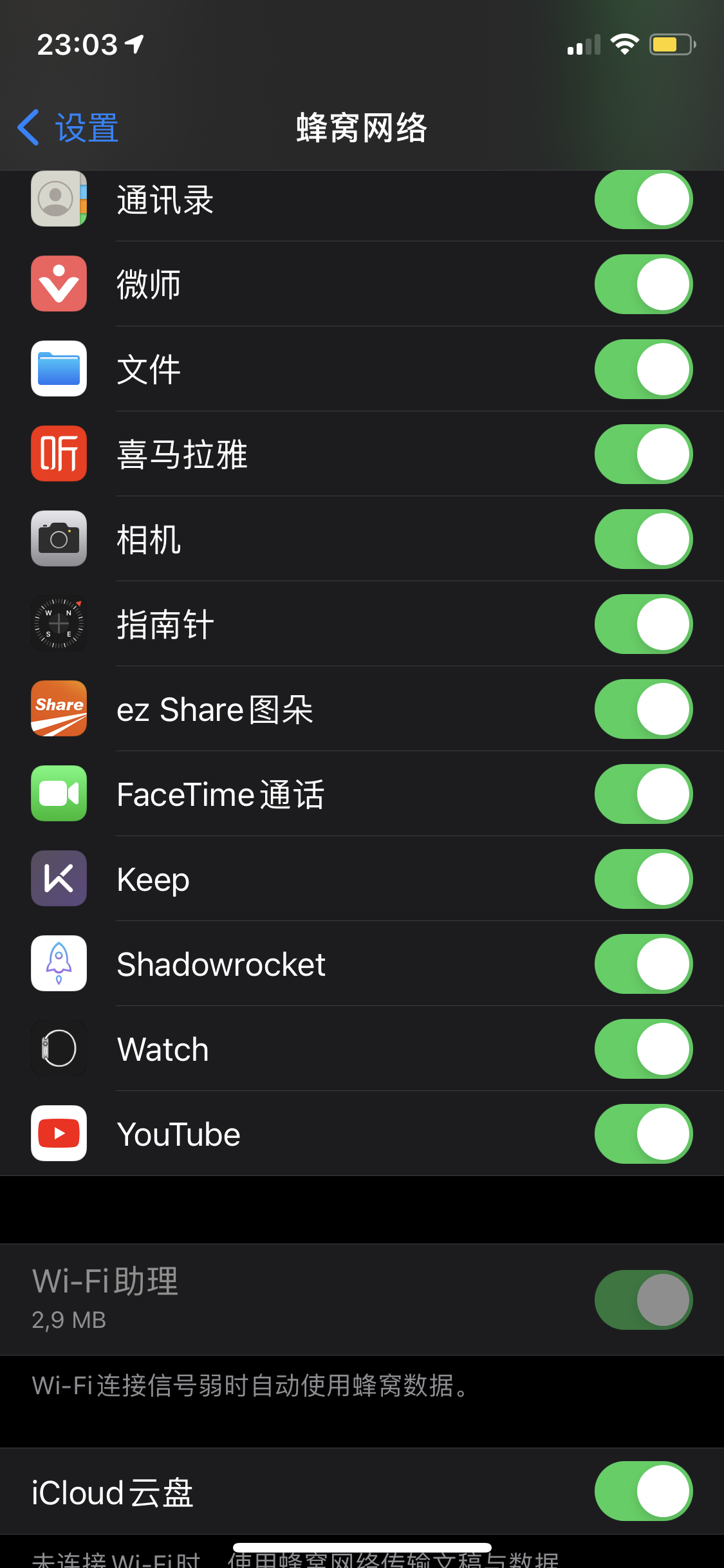Screen dimensions: 724x1568
Task: Toggle FaceTime通话 cellular switch
Action: pos(643,794)
